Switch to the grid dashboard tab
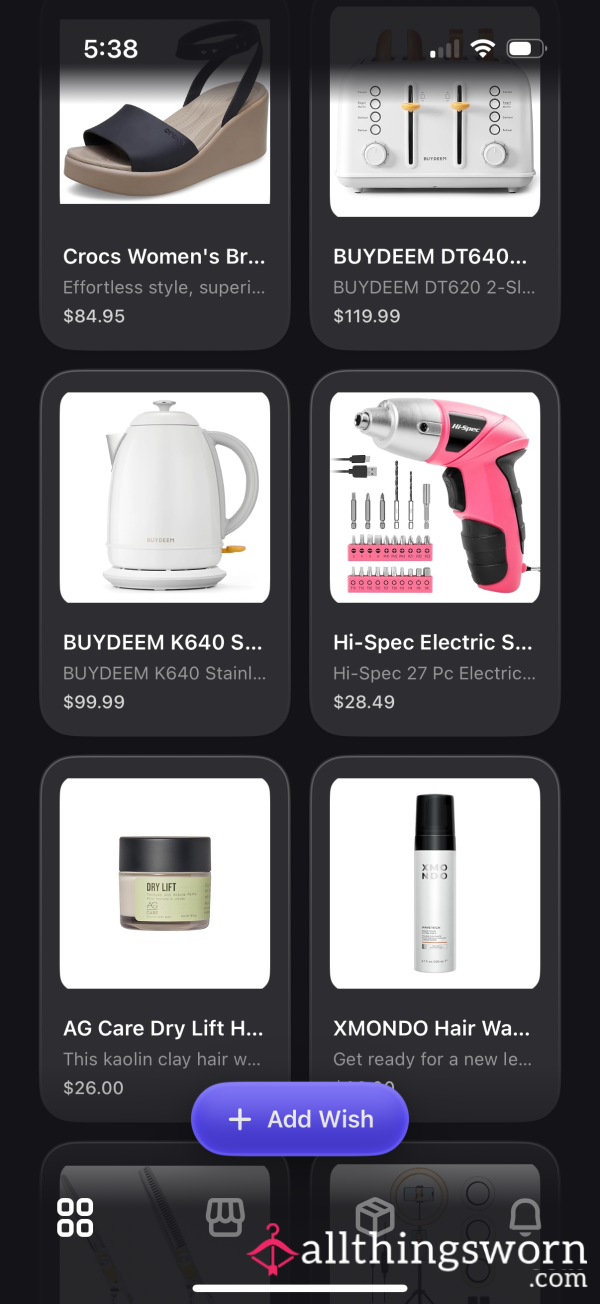The width and height of the screenshot is (600, 1304). (75, 1217)
